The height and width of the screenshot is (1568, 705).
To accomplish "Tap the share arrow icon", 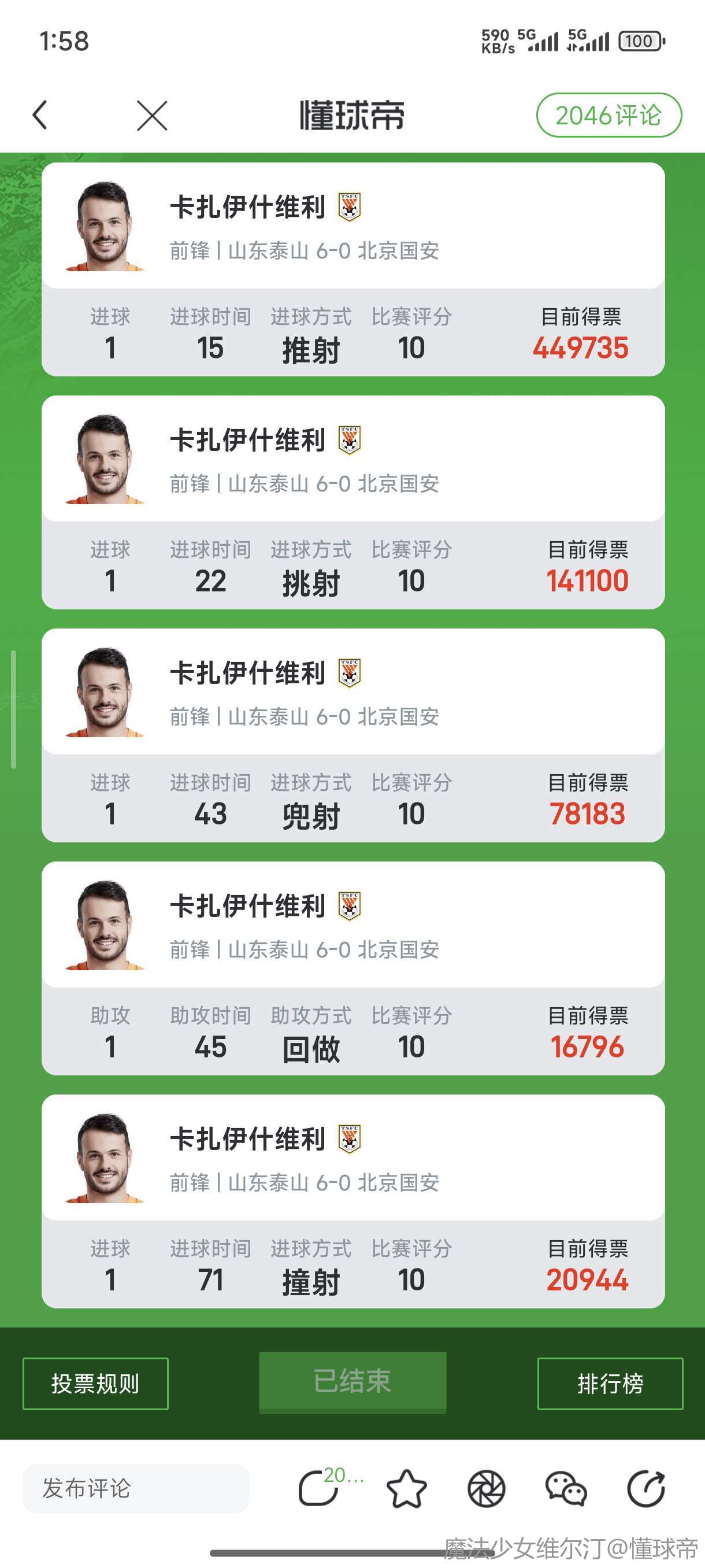I will click(646, 1489).
